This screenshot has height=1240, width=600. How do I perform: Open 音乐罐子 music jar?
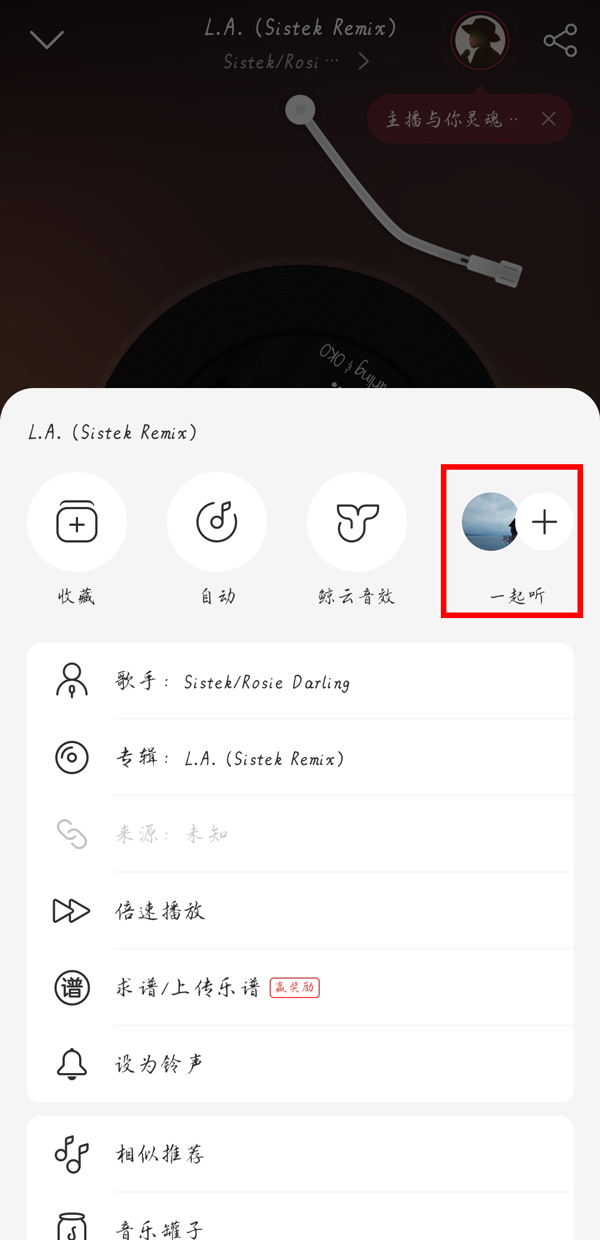[x=300, y=1224]
